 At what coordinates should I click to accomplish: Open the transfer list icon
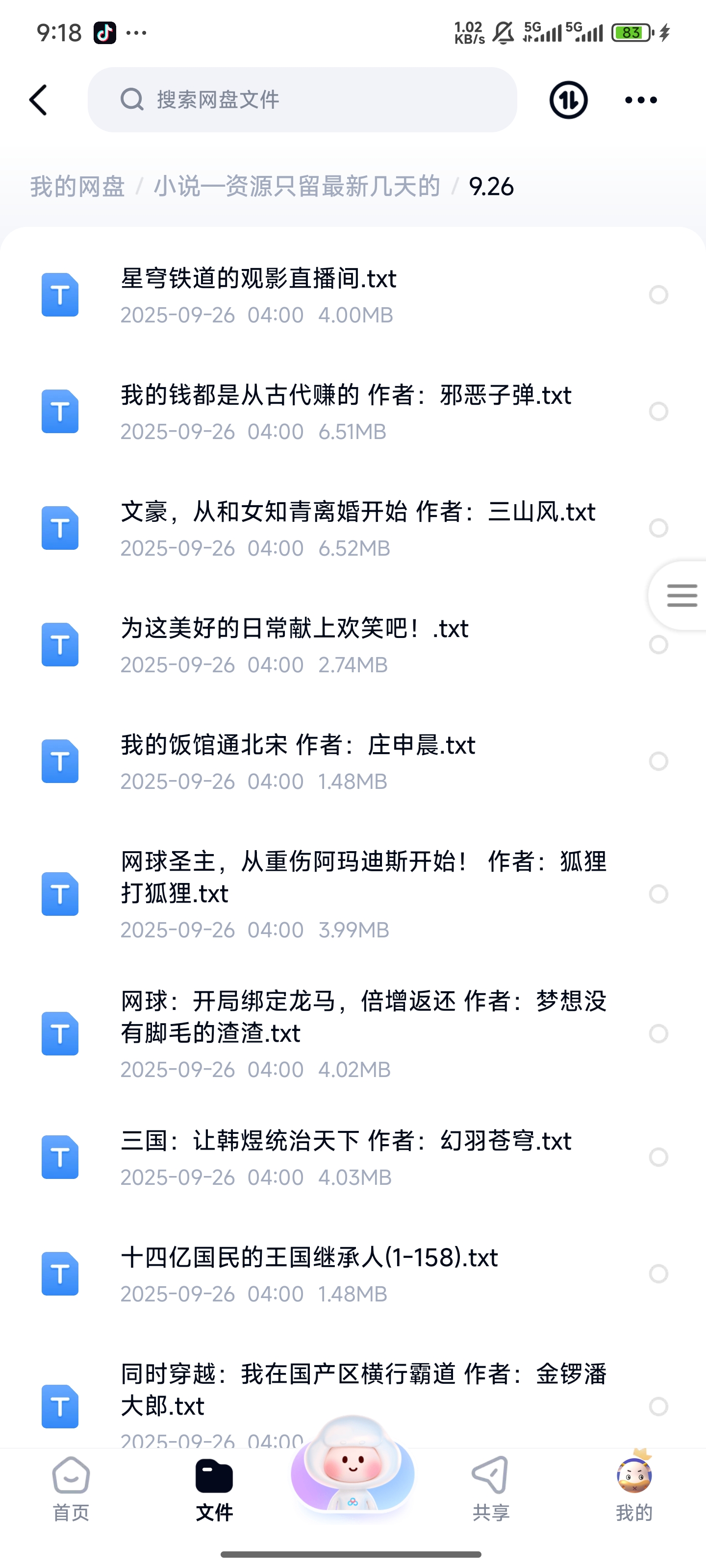pos(568,100)
